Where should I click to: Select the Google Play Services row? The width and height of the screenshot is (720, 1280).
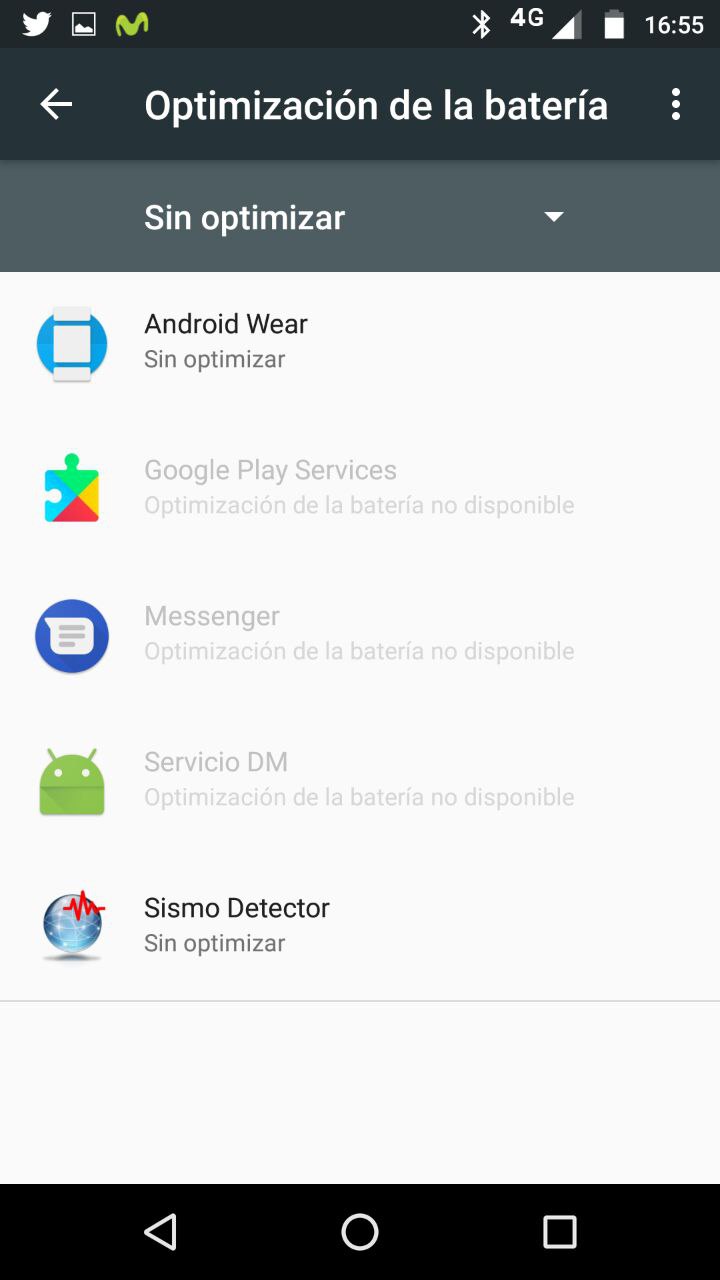click(360, 488)
